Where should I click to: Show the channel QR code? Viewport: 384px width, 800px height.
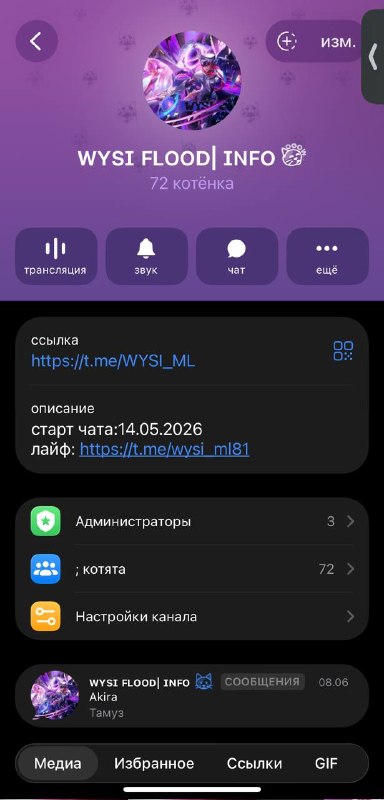tap(343, 351)
